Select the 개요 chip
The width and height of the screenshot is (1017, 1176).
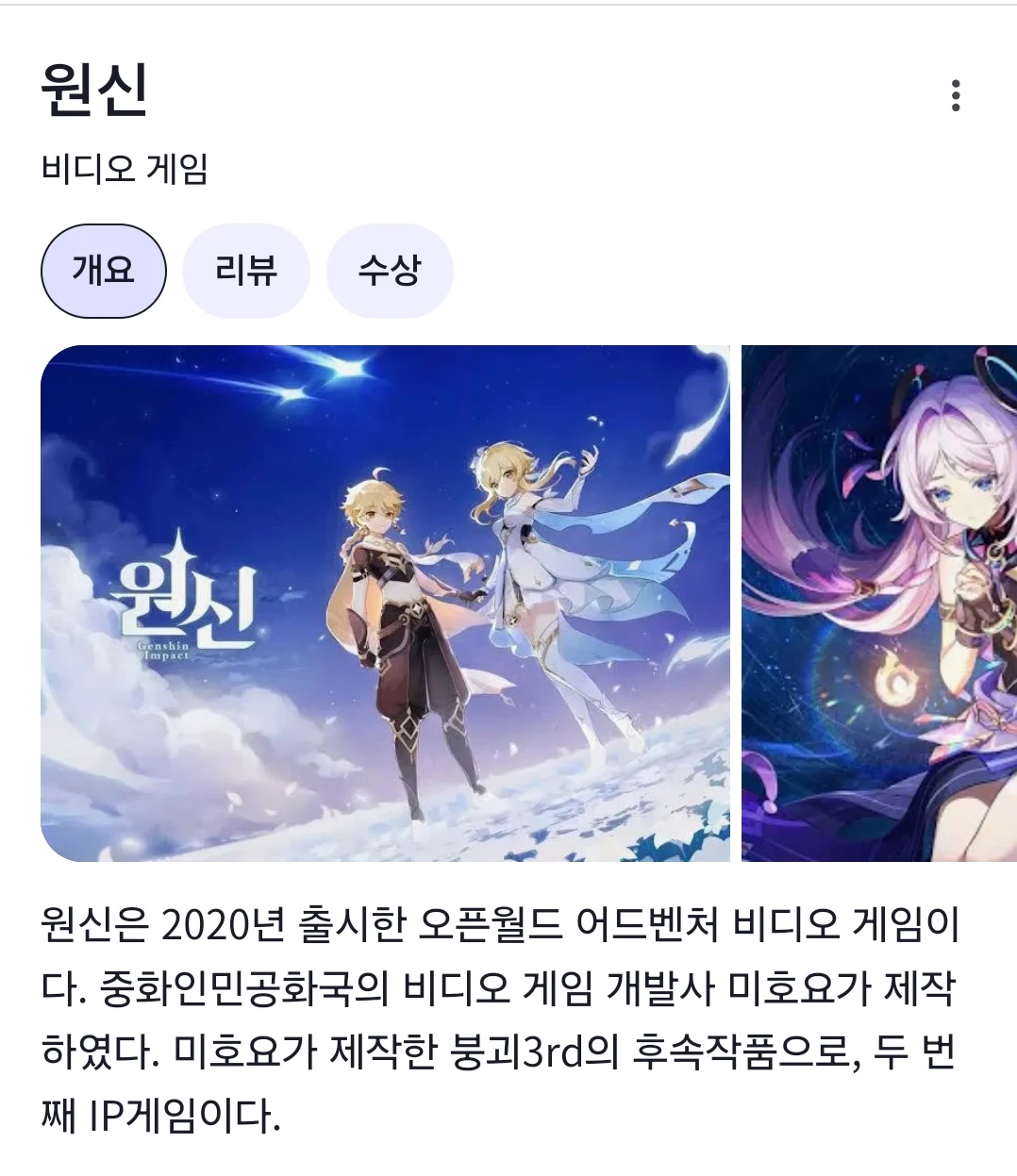point(104,272)
